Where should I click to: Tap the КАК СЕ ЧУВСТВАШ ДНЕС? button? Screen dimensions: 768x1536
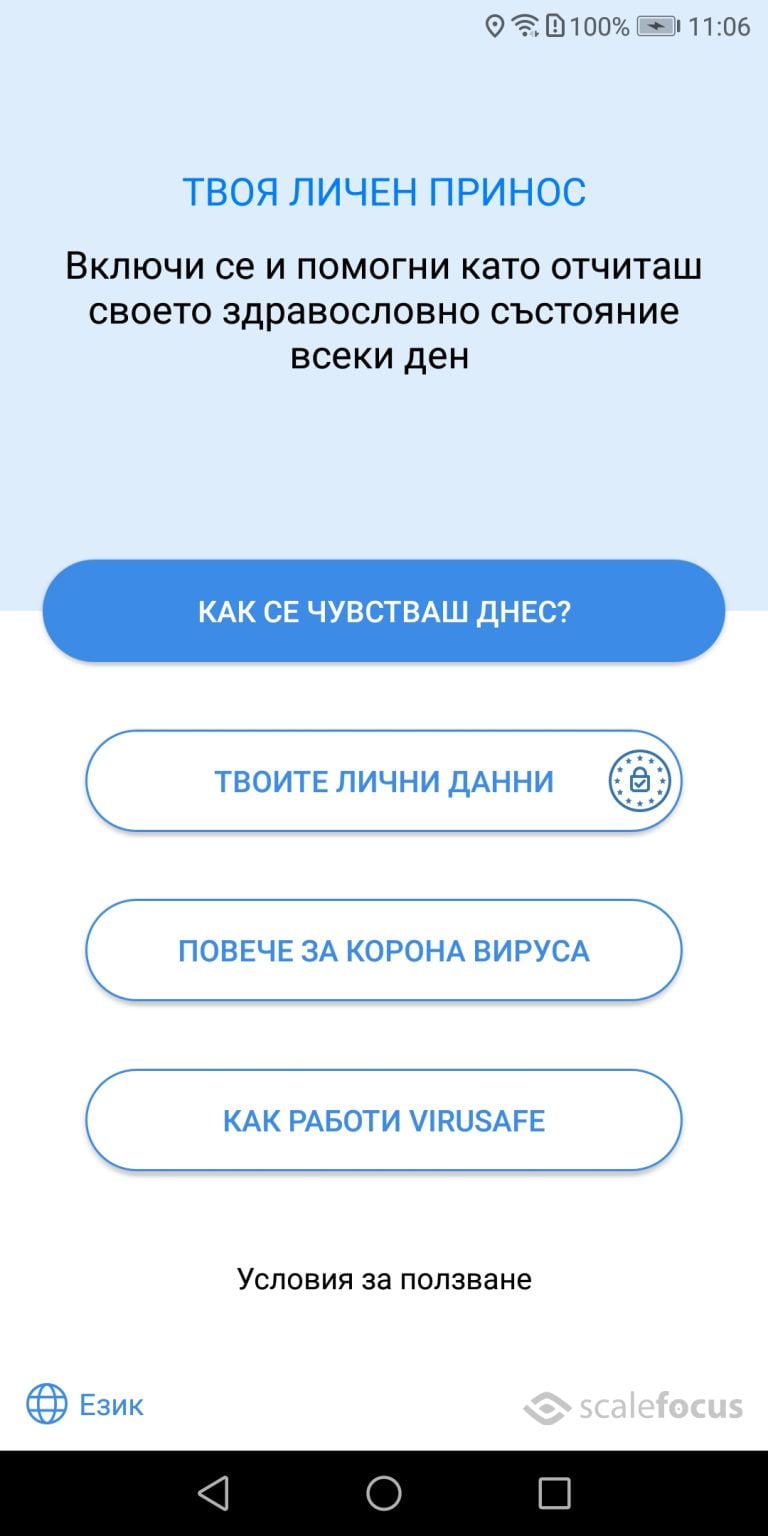point(383,611)
